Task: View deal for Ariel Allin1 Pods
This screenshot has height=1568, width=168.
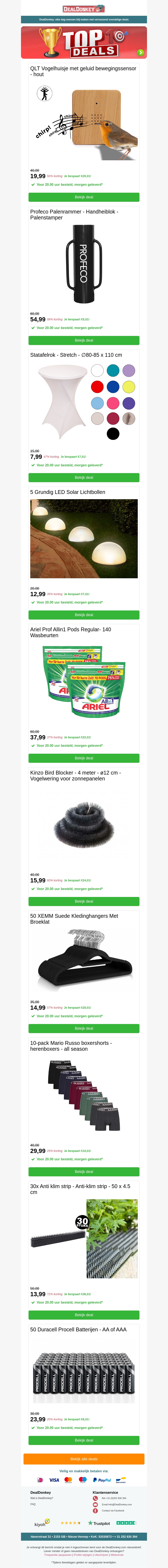Action: point(84,758)
